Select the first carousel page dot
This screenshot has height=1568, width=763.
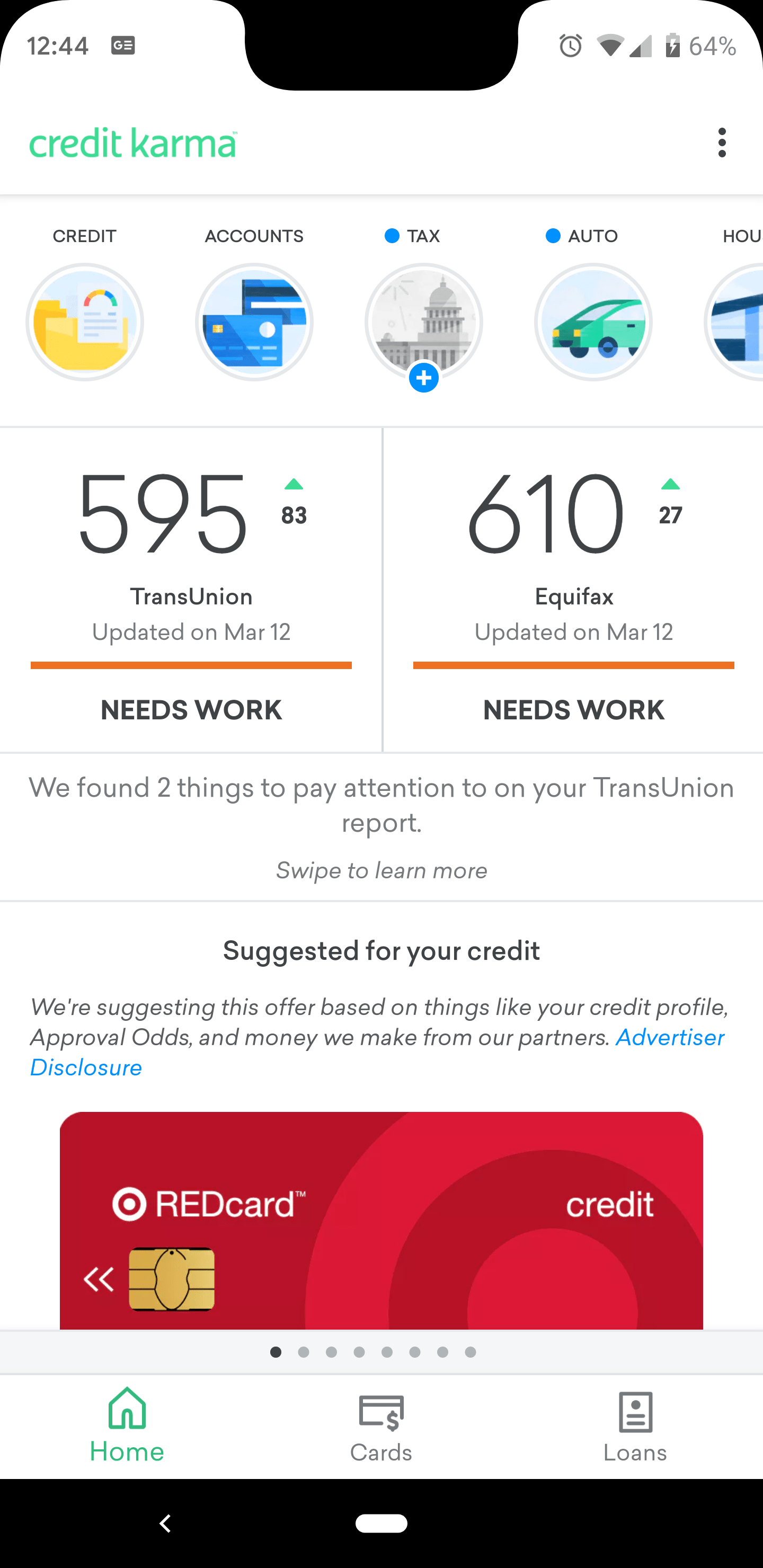click(x=276, y=1352)
